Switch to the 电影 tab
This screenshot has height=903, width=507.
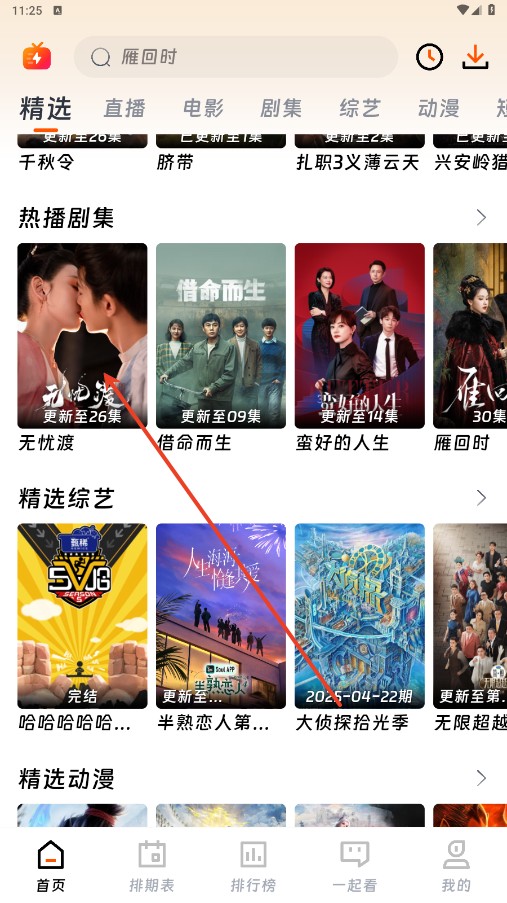point(203,108)
